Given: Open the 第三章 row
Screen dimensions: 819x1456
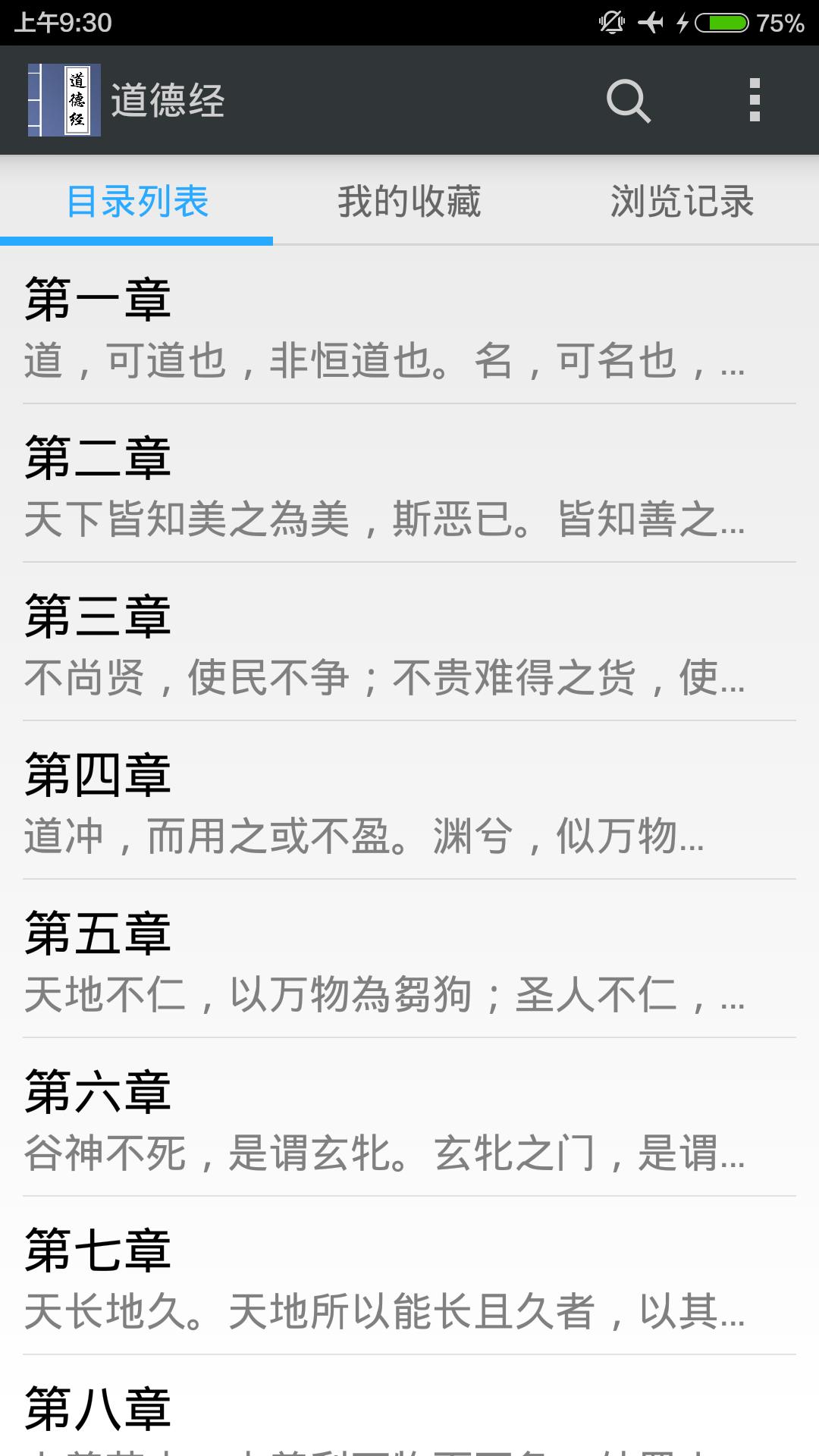Looking at the screenshot, I should (x=409, y=643).
